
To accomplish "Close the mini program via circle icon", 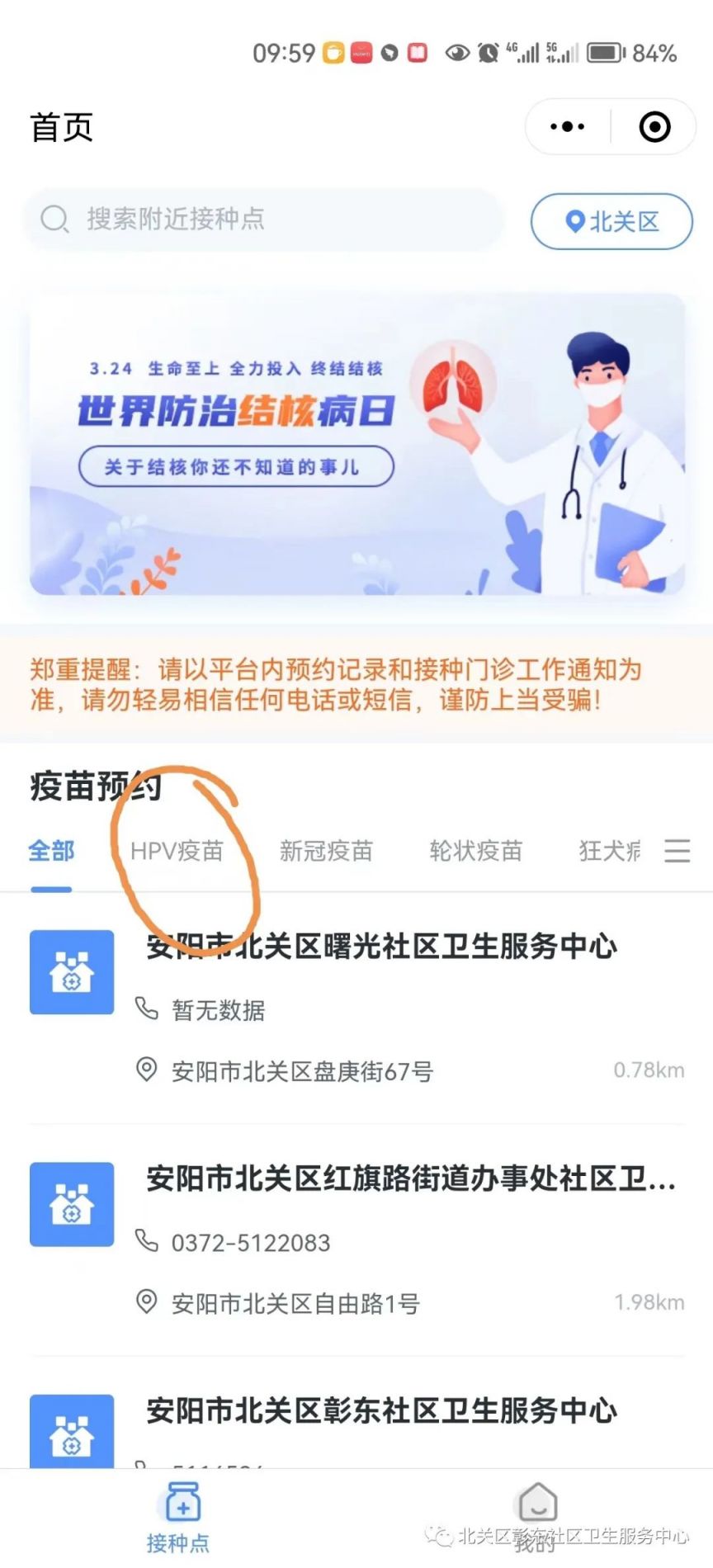I will click(654, 127).
